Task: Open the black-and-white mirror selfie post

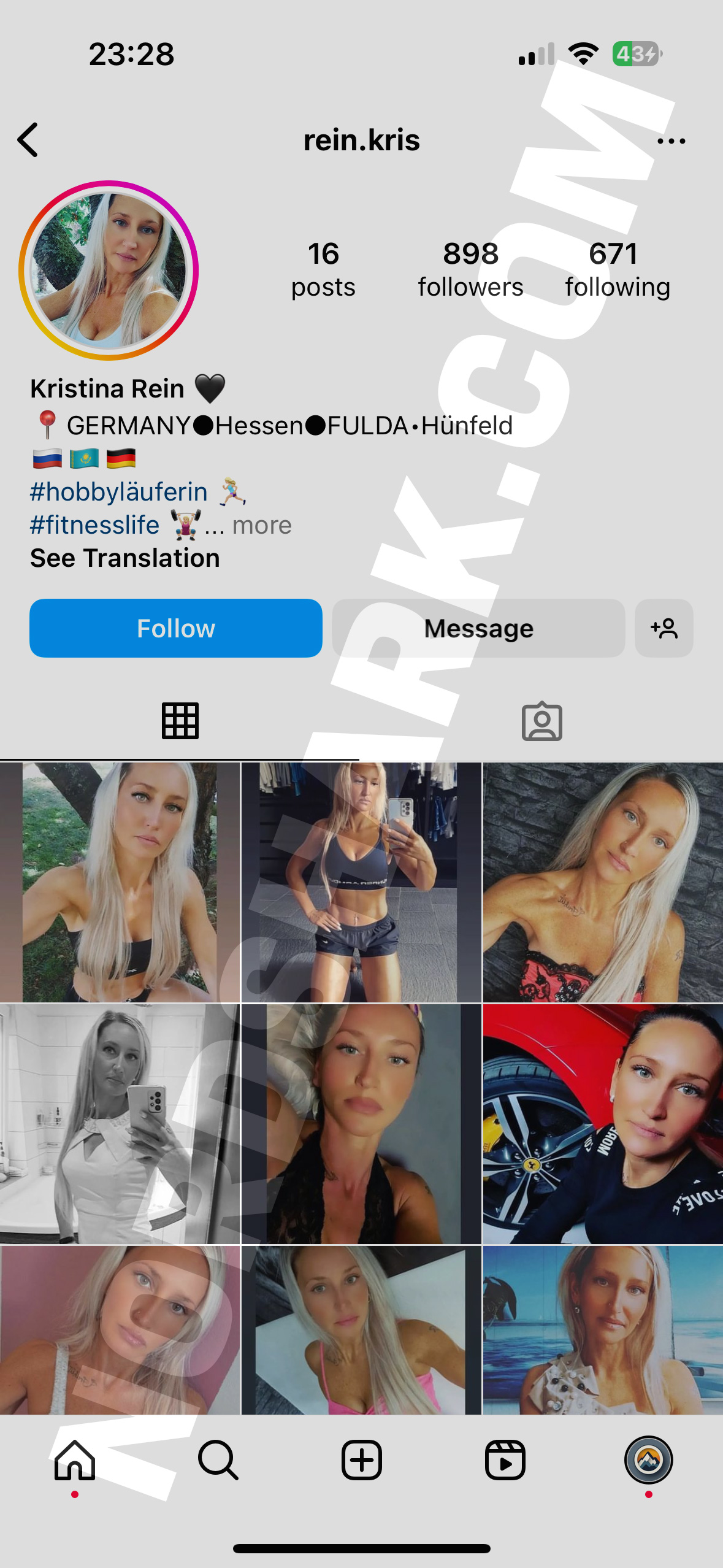Action: 120,1124
